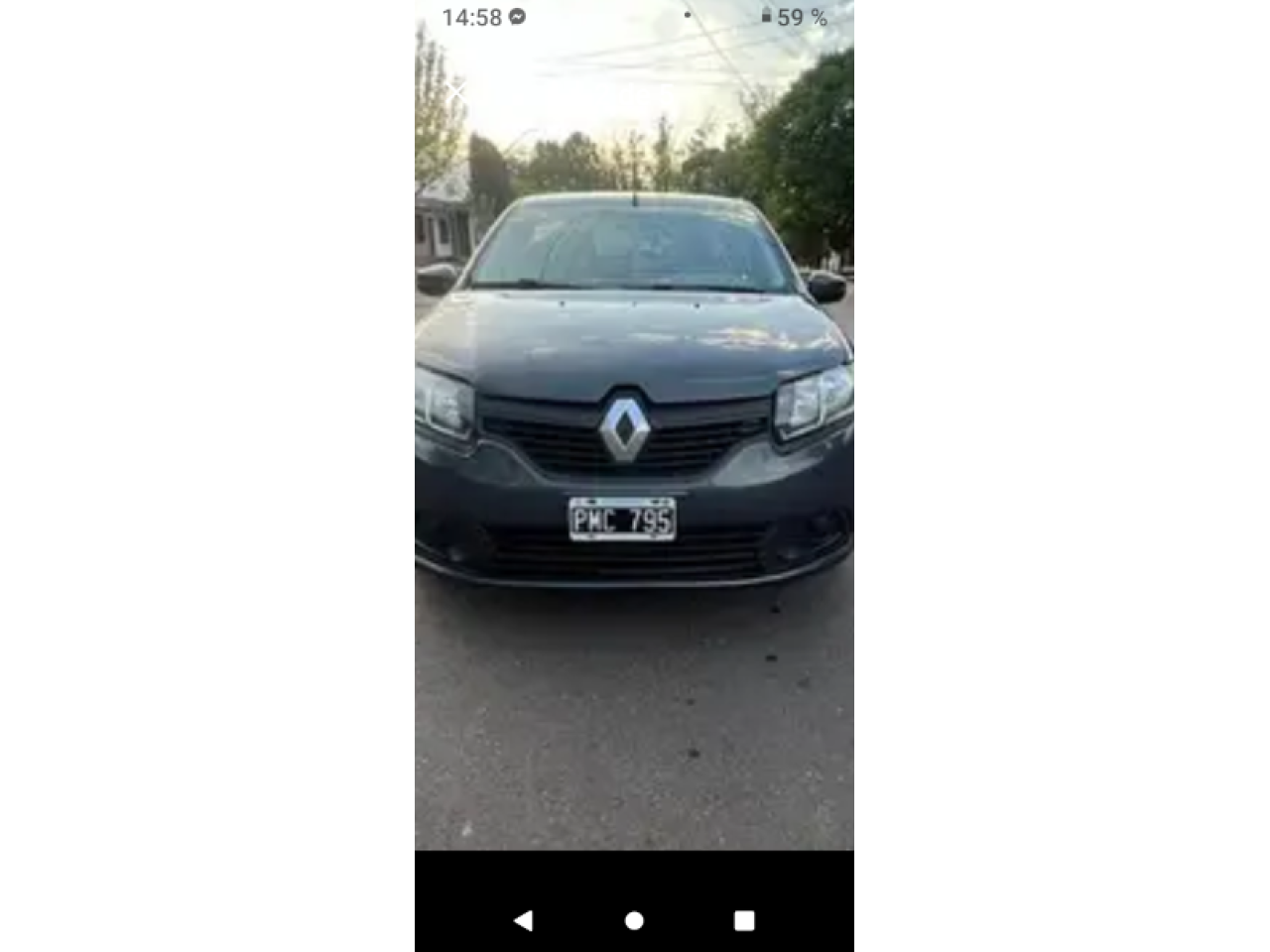
Task: Return to the phone's home screen
Action: (634, 920)
